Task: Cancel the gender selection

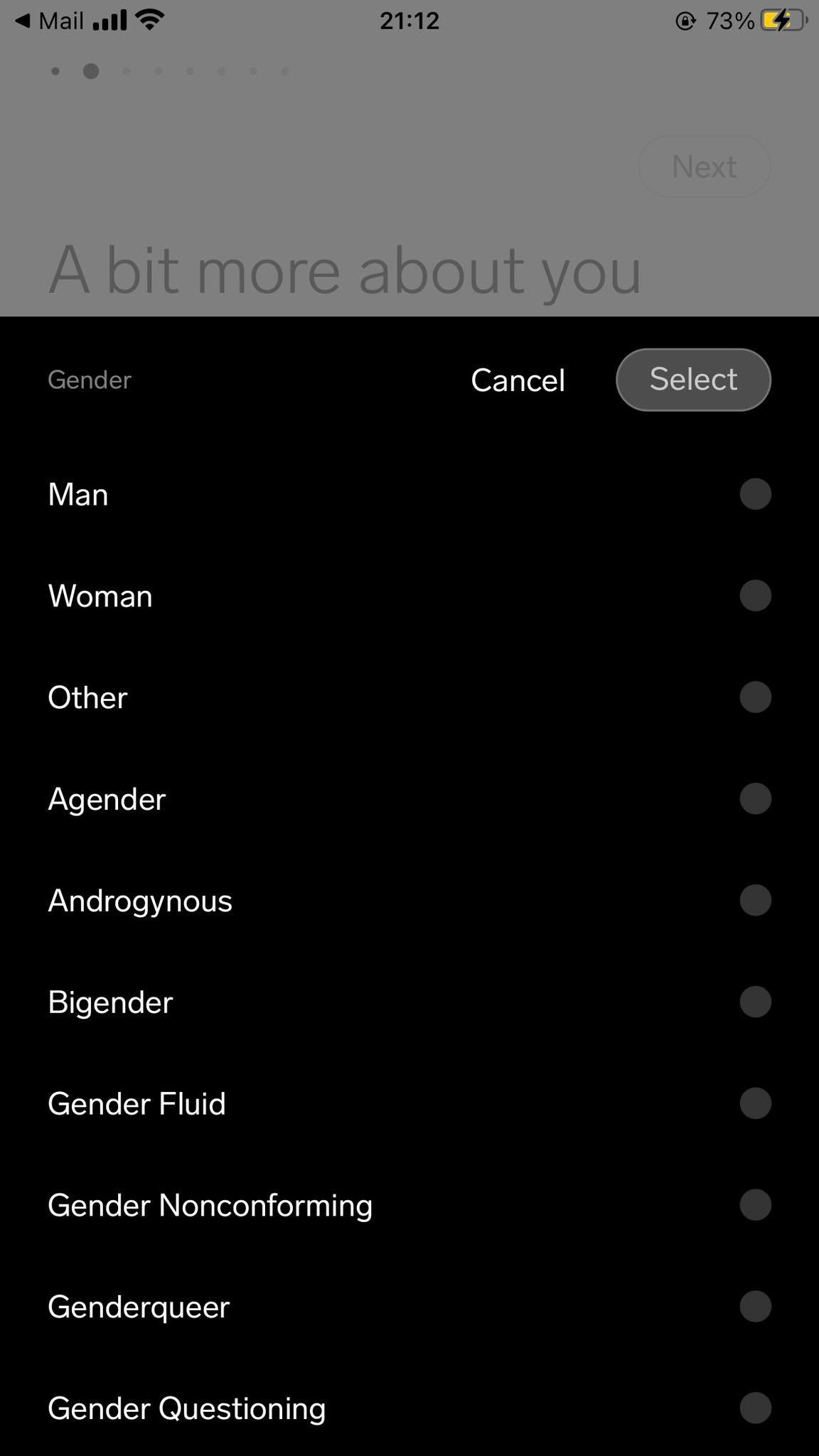Action: [x=518, y=380]
